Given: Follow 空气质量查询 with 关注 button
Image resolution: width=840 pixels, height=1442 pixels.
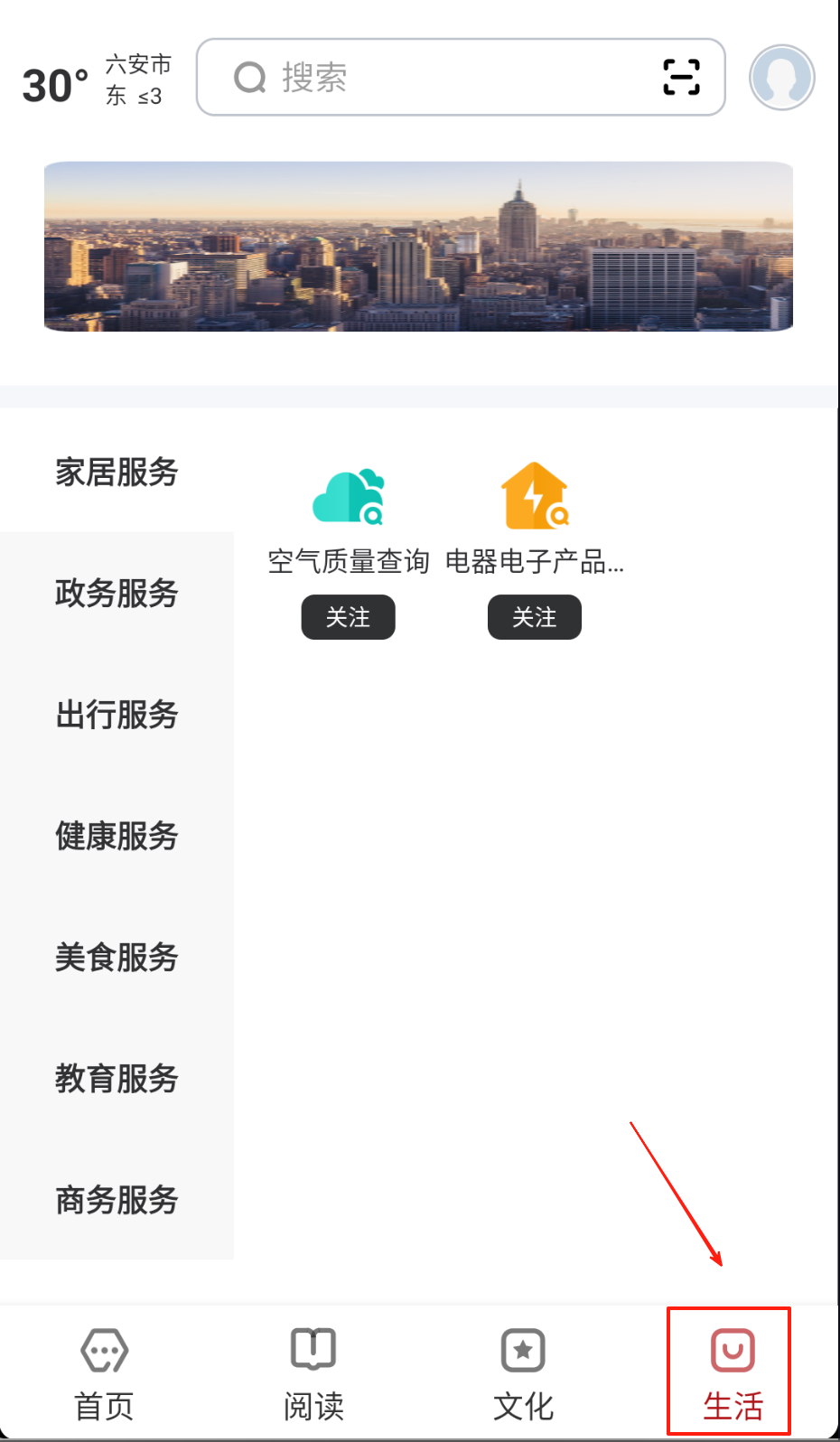Looking at the screenshot, I should [x=349, y=617].
